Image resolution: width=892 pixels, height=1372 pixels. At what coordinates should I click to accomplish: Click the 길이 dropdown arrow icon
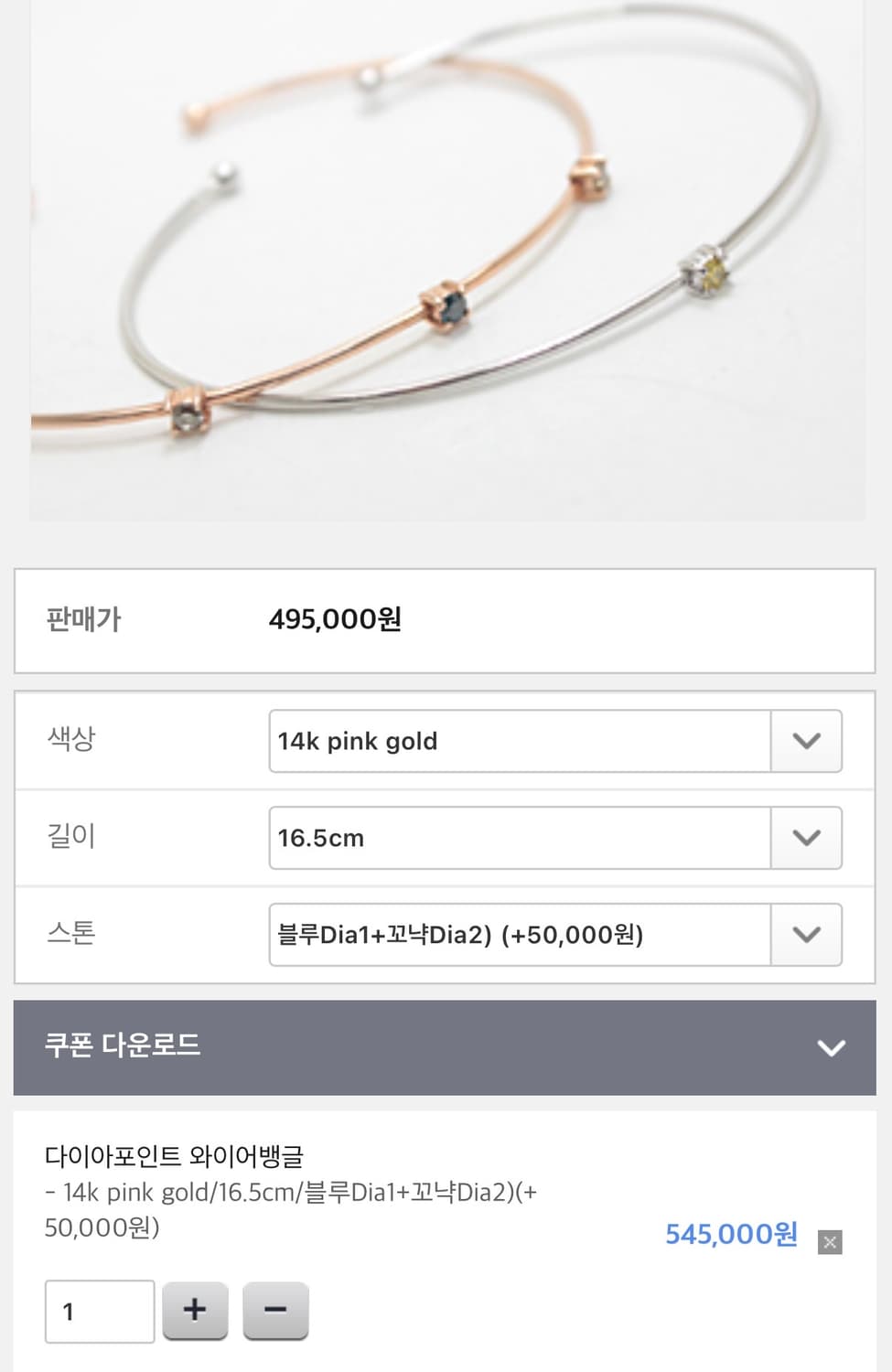coord(806,838)
